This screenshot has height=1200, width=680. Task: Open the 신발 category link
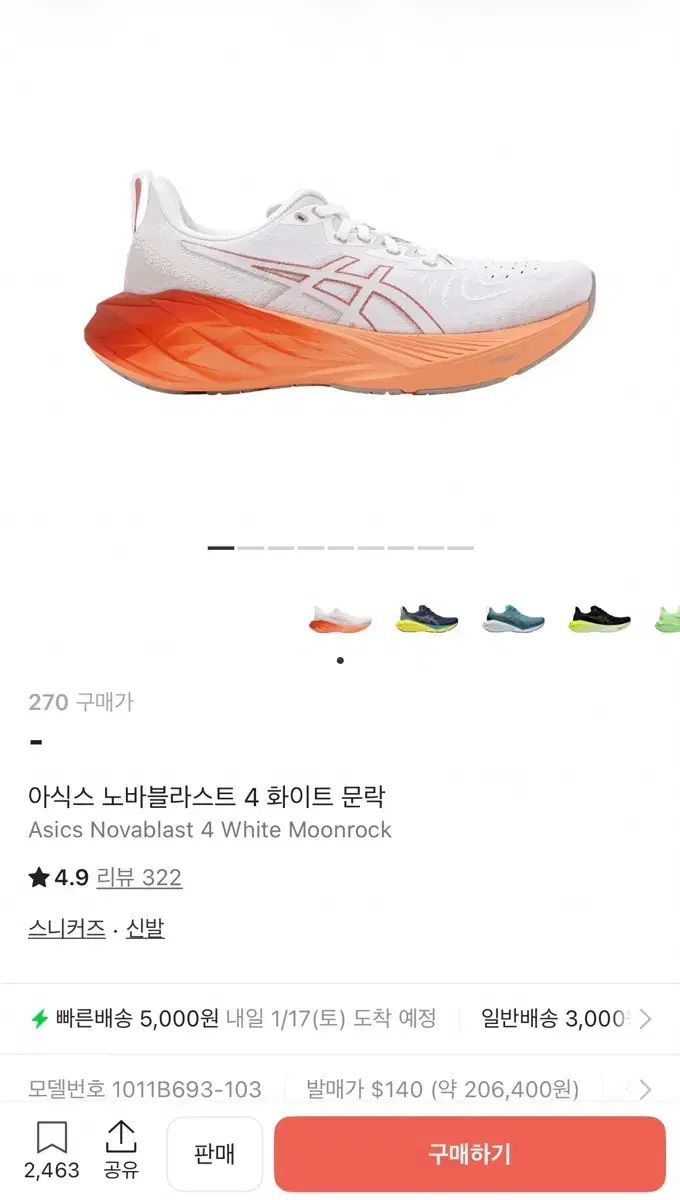click(x=145, y=928)
